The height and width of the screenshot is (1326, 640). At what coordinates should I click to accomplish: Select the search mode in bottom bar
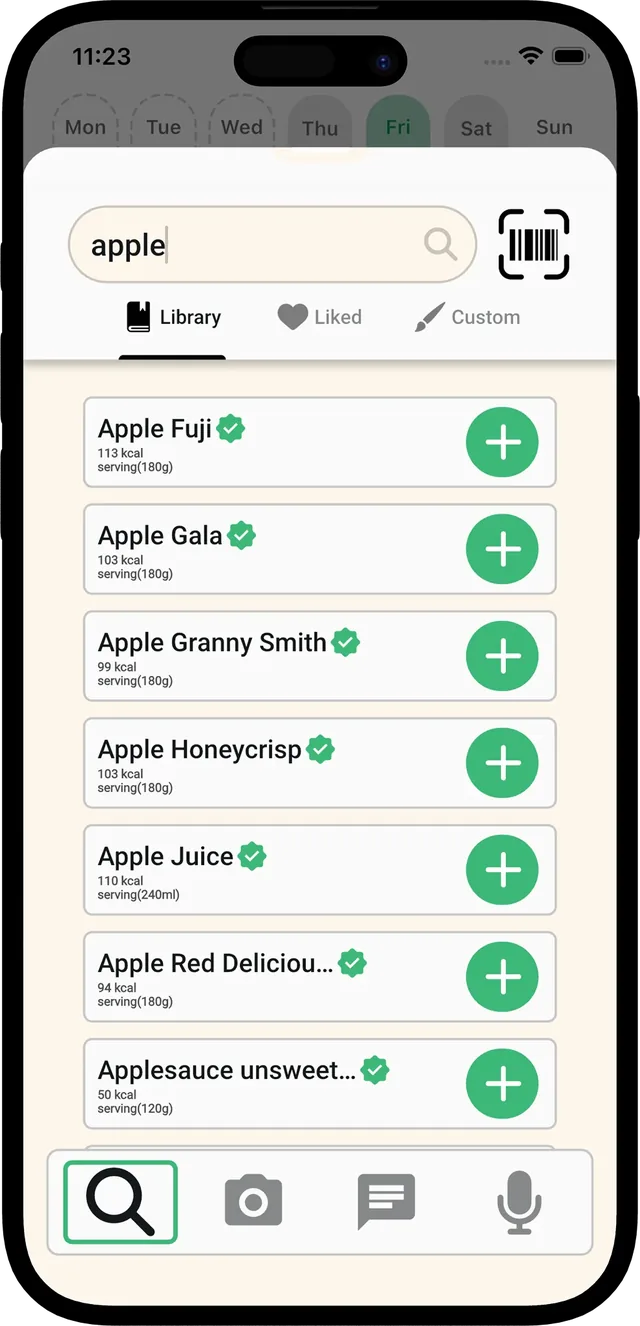pos(120,1201)
